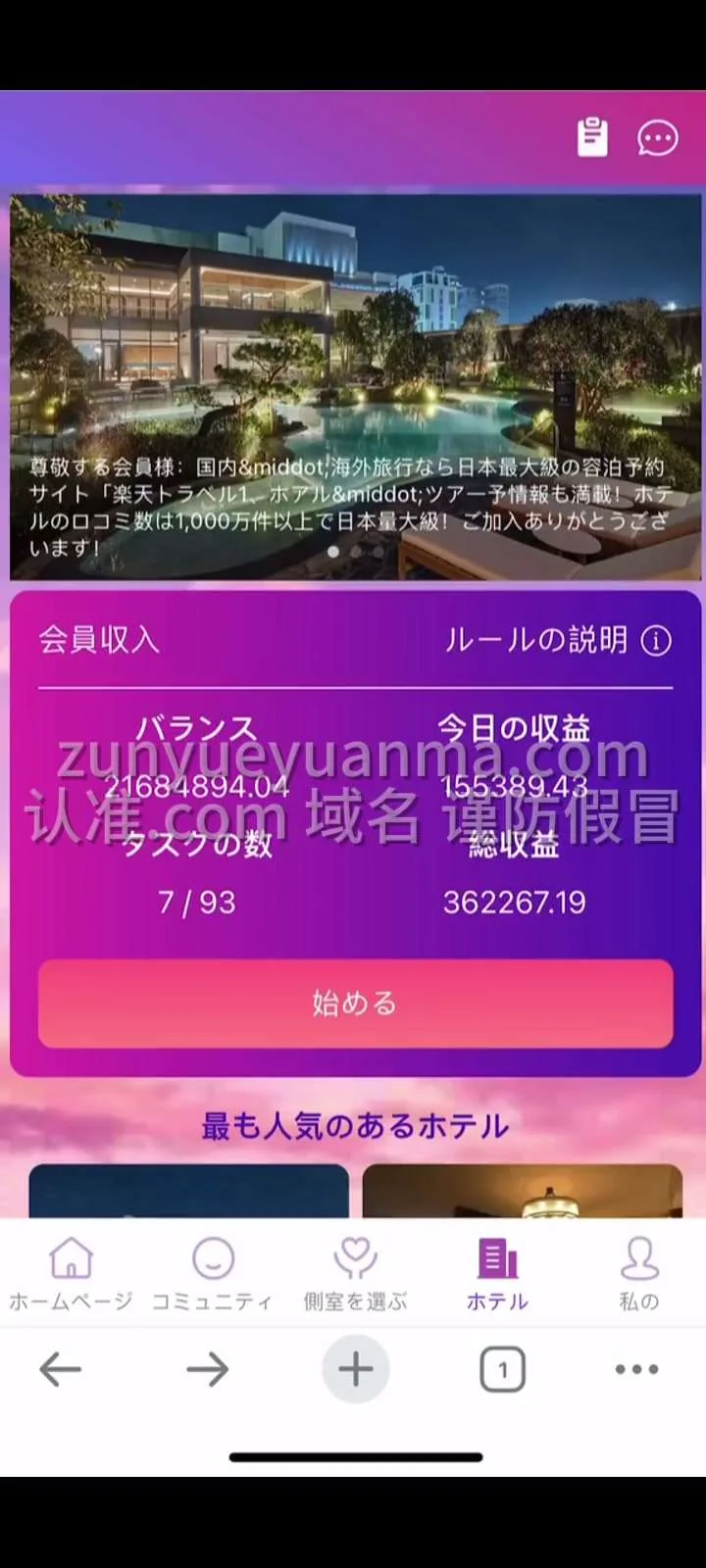
Task: Go forward in the browser
Action: pos(207,1369)
